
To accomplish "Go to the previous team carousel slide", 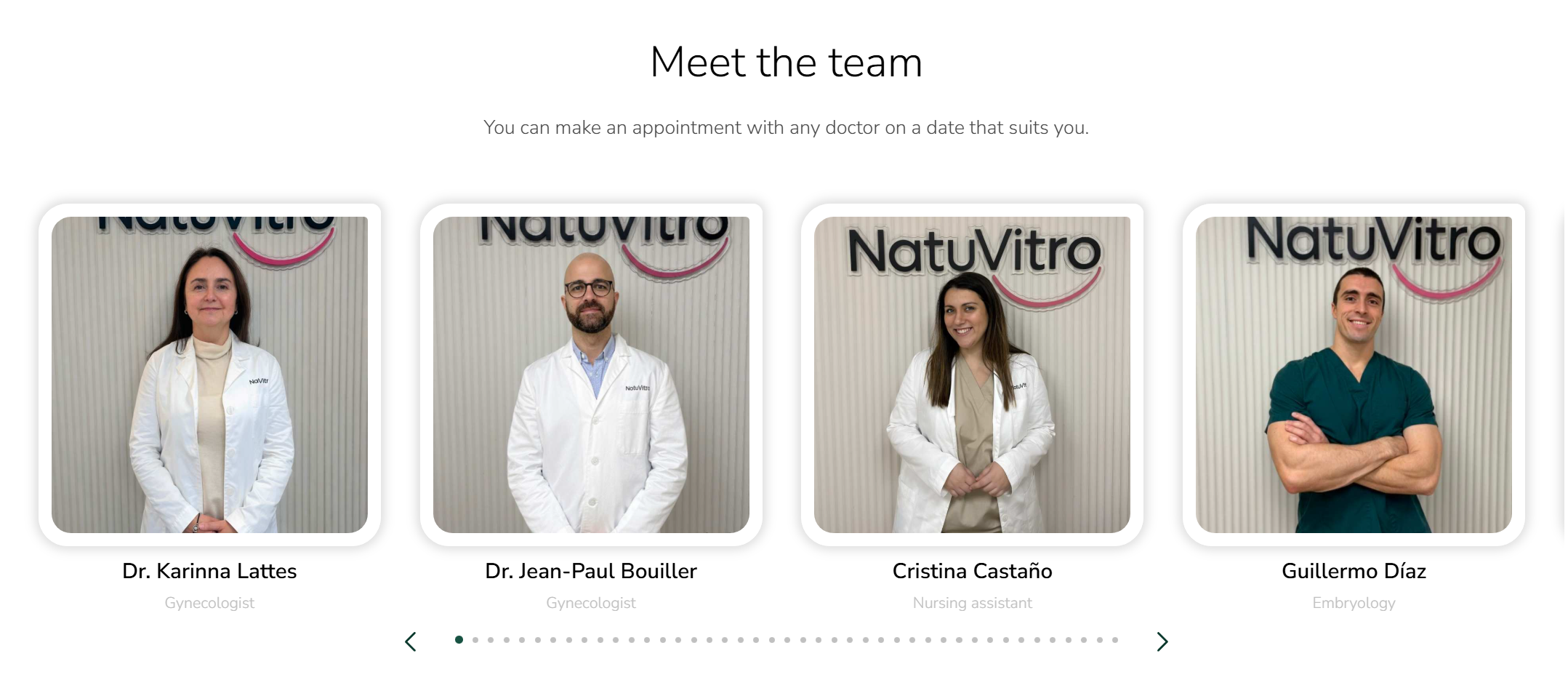I will [411, 641].
